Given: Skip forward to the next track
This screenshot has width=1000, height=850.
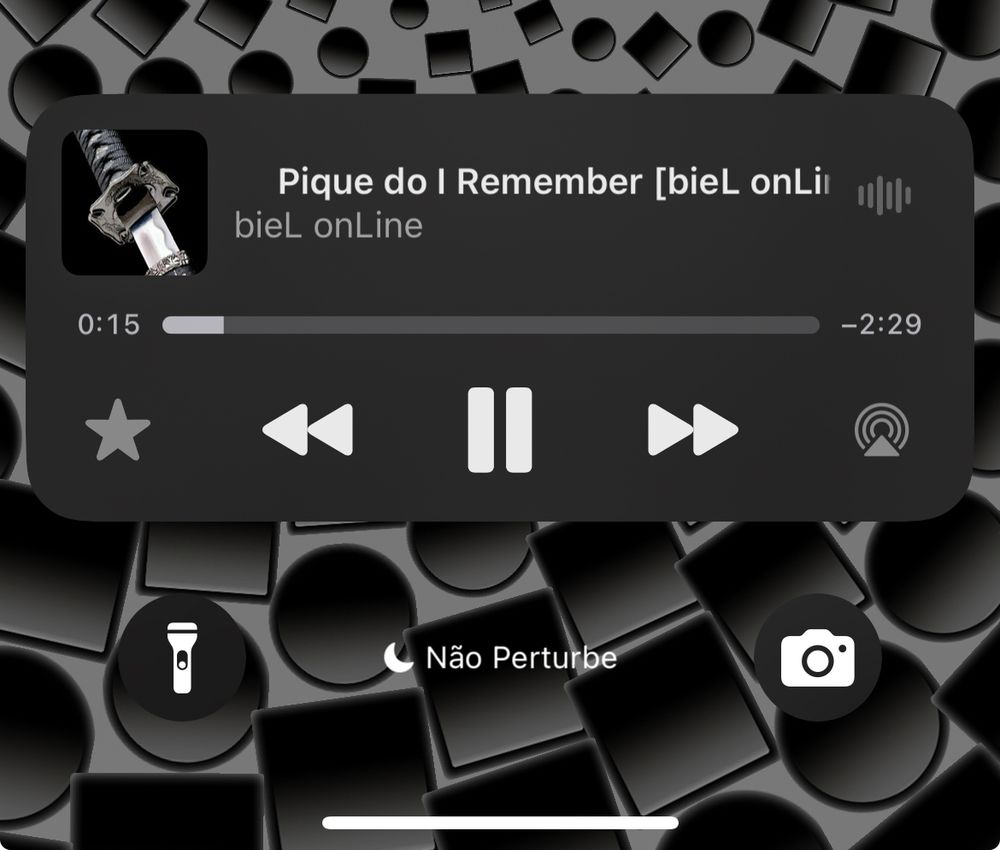Looking at the screenshot, I should 692,430.
